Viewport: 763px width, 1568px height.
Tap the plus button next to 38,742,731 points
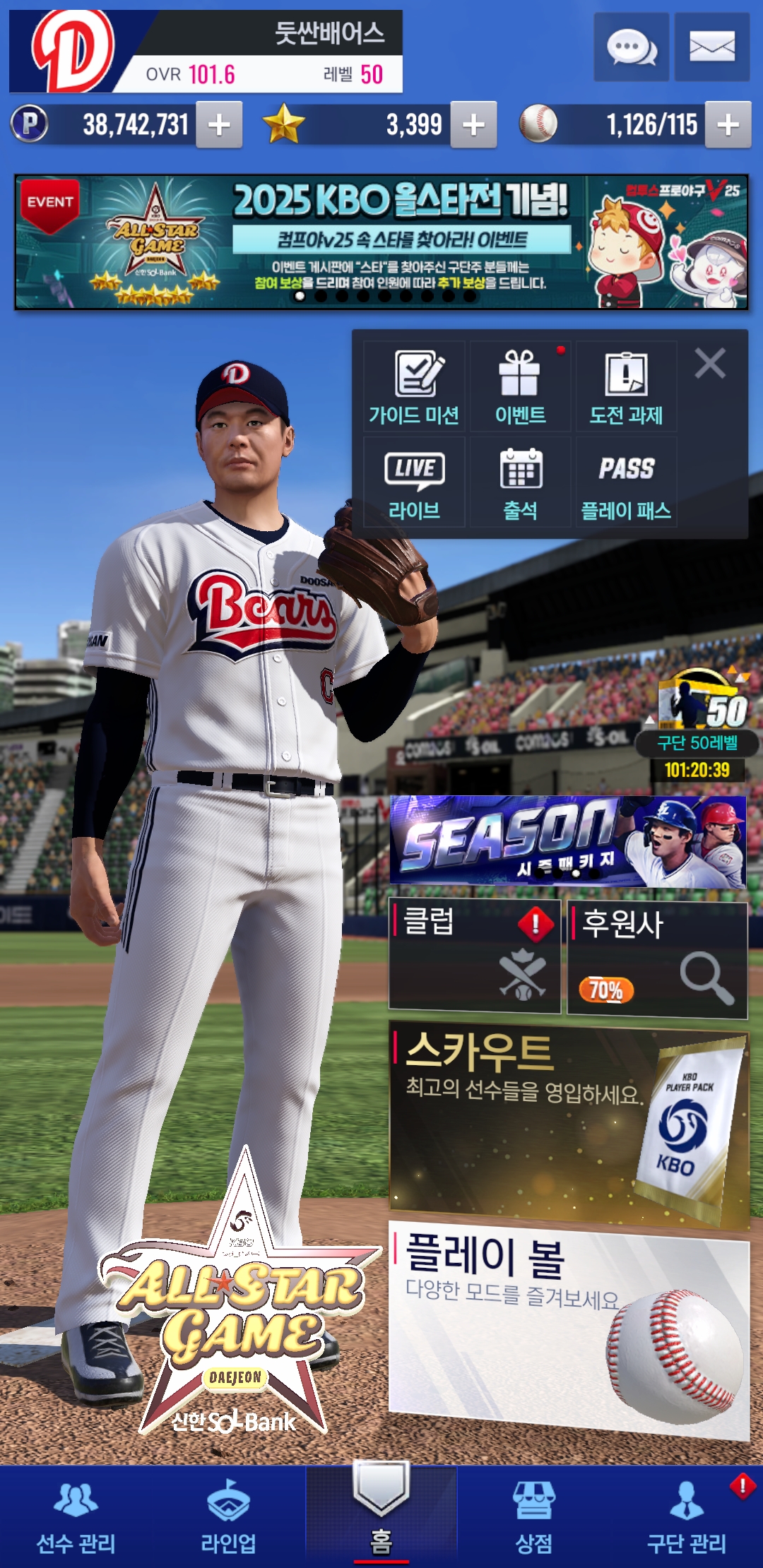pos(219,125)
